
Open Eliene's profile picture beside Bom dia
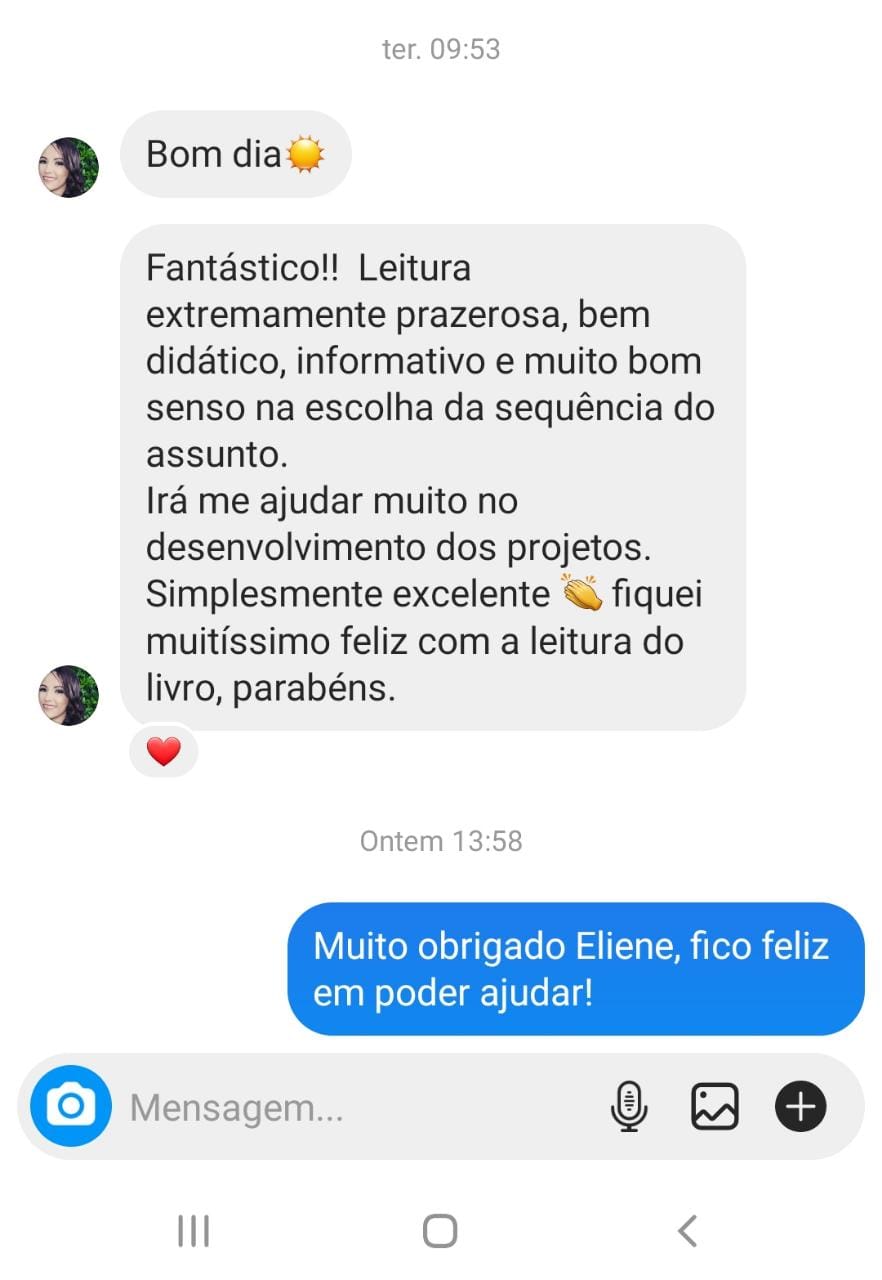click(69, 167)
